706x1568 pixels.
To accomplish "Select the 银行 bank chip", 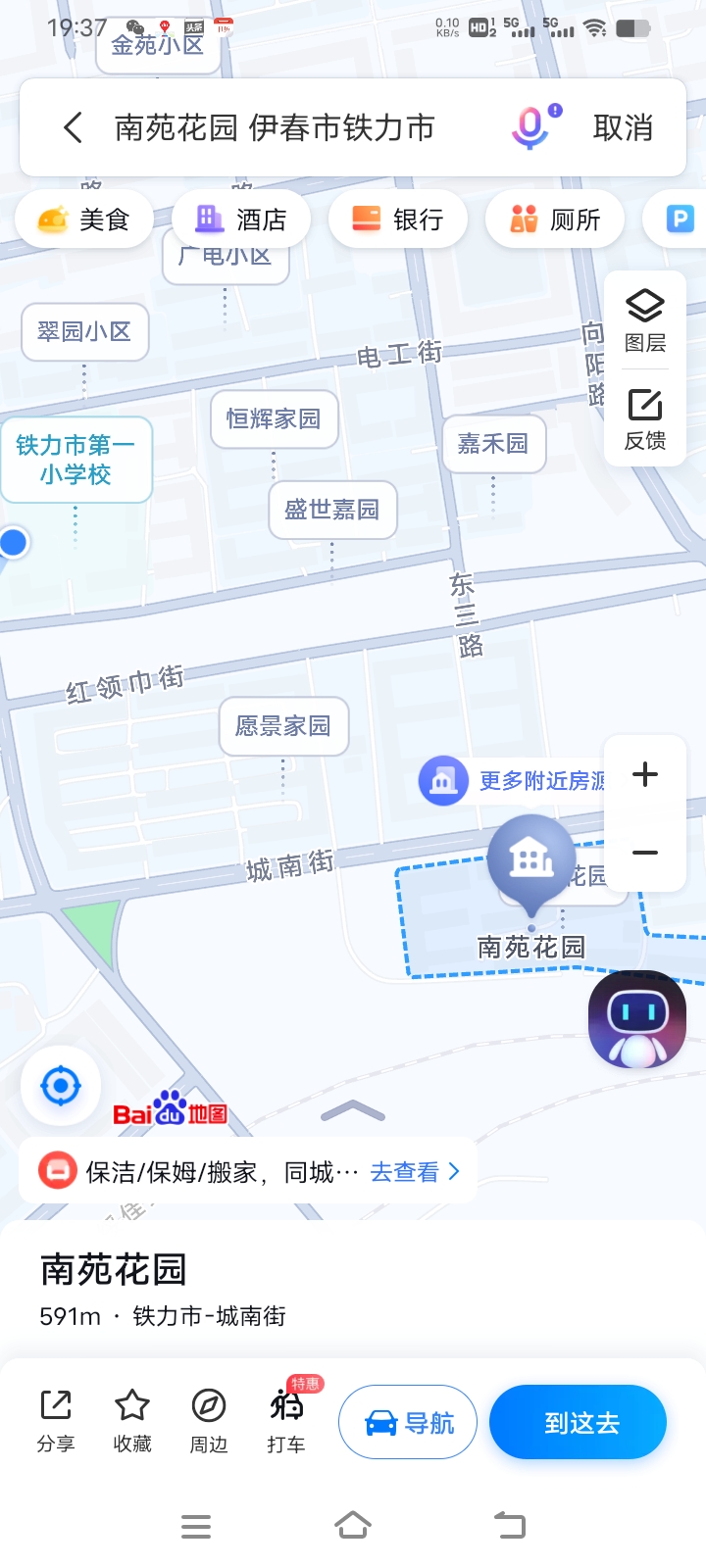I will click(398, 220).
